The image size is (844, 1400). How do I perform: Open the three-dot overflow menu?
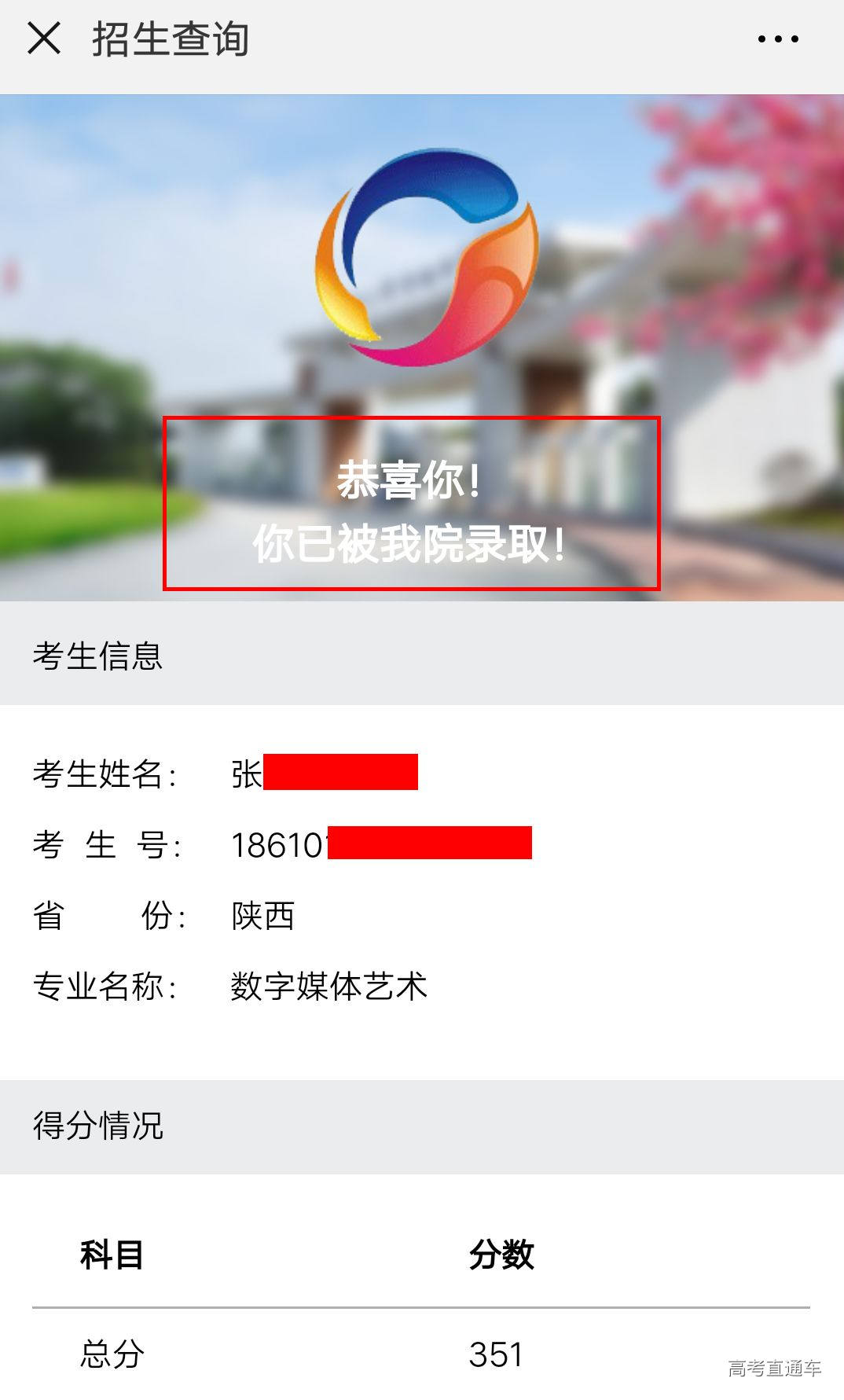coord(778,39)
